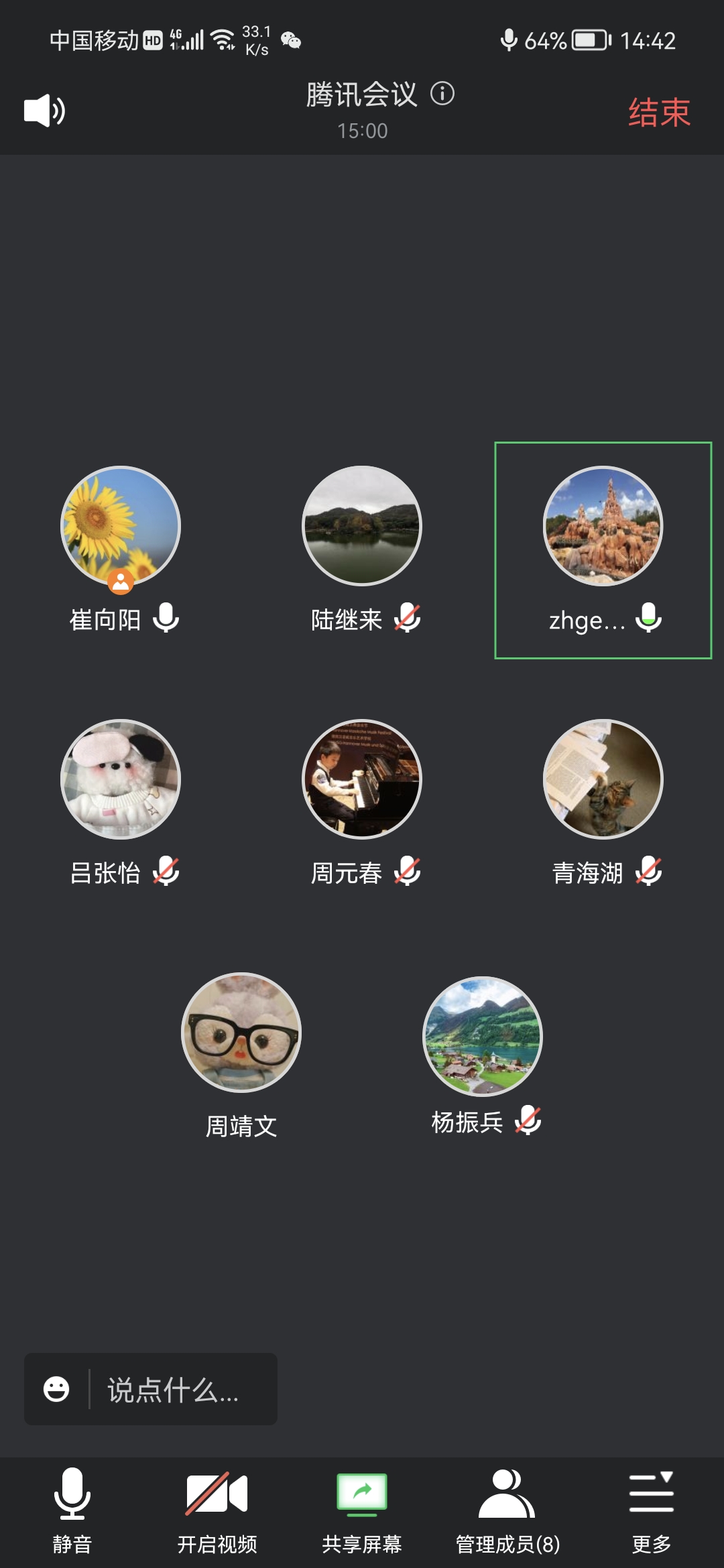Toggle the speaker audio output icon
Viewport: 724px width, 1568px height.
click(x=44, y=111)
